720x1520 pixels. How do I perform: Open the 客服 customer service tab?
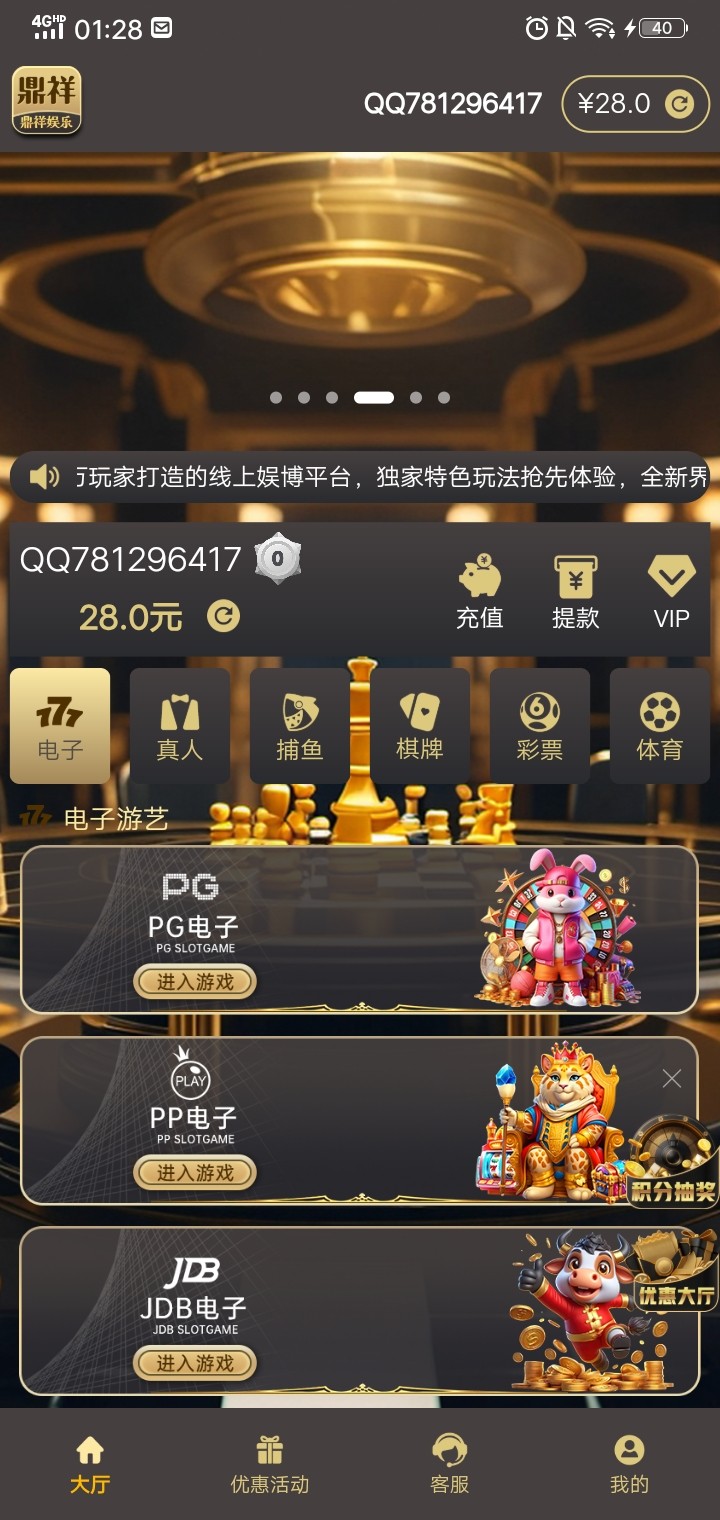coord(450,1465)
